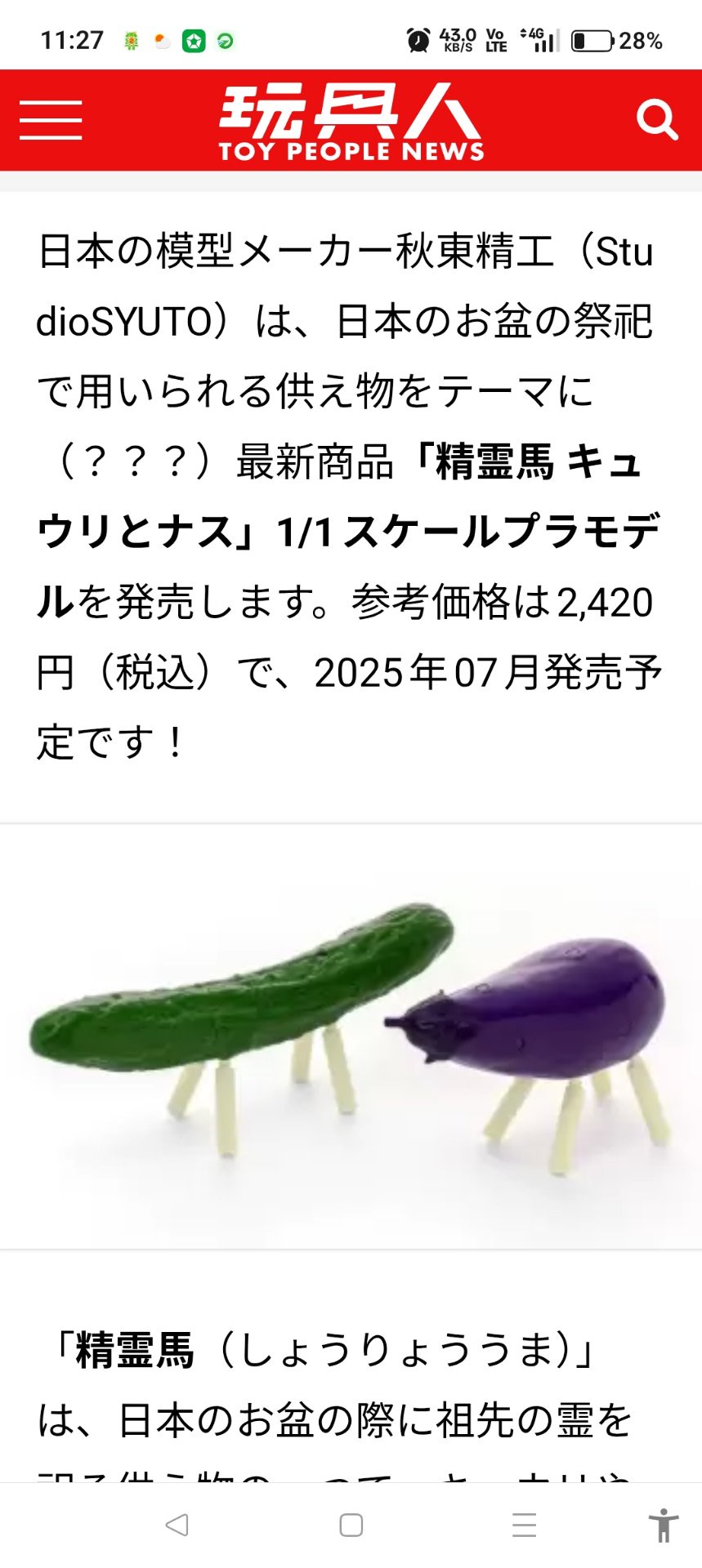
Task: Open the hamburger navigation menu
Action: click(51, 120)
